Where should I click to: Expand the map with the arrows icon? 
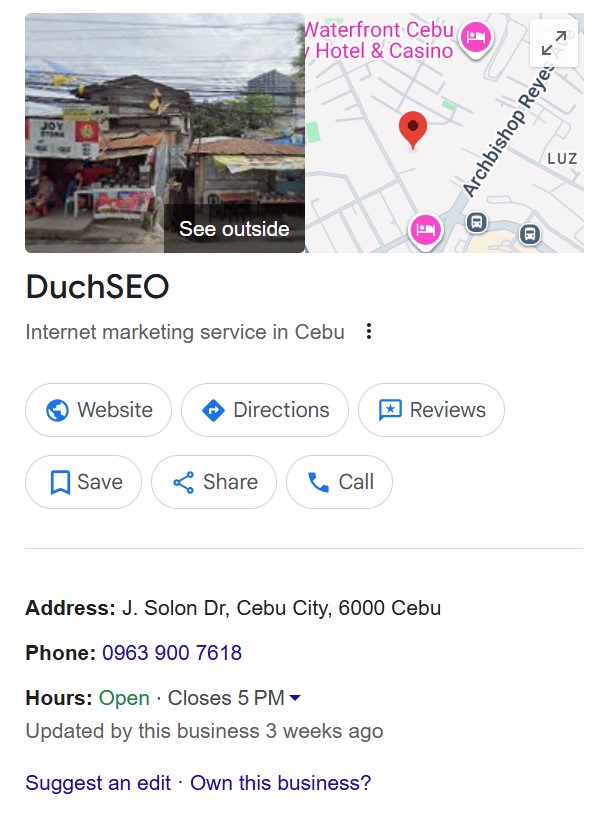click(554, 43)
